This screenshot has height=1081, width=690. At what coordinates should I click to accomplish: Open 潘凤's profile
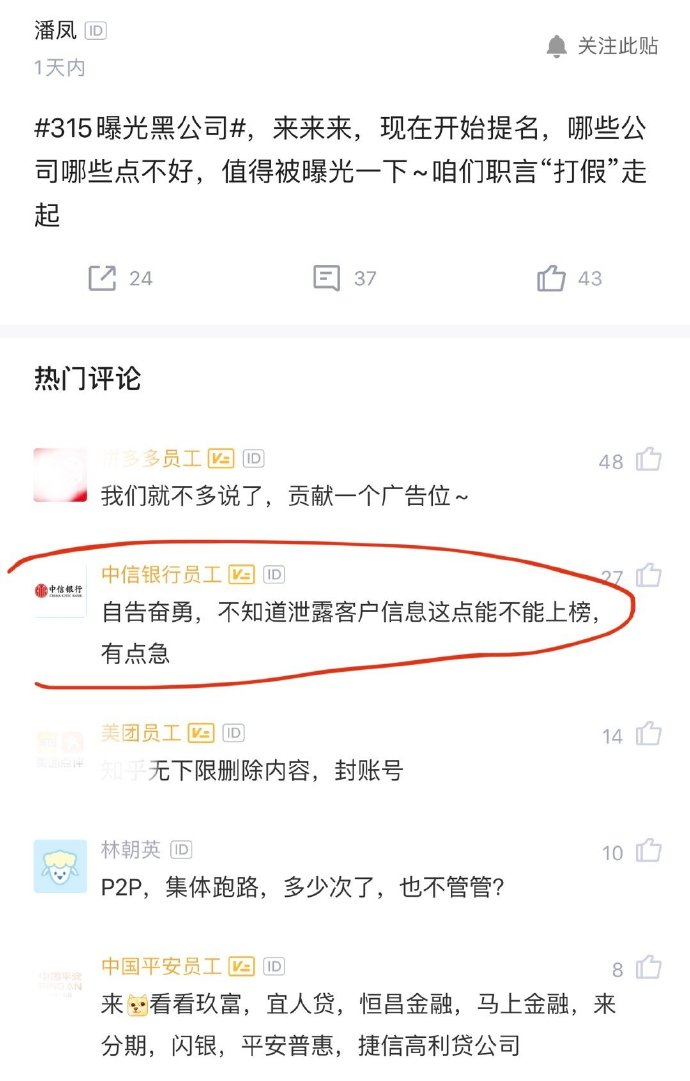pos(56,31)
